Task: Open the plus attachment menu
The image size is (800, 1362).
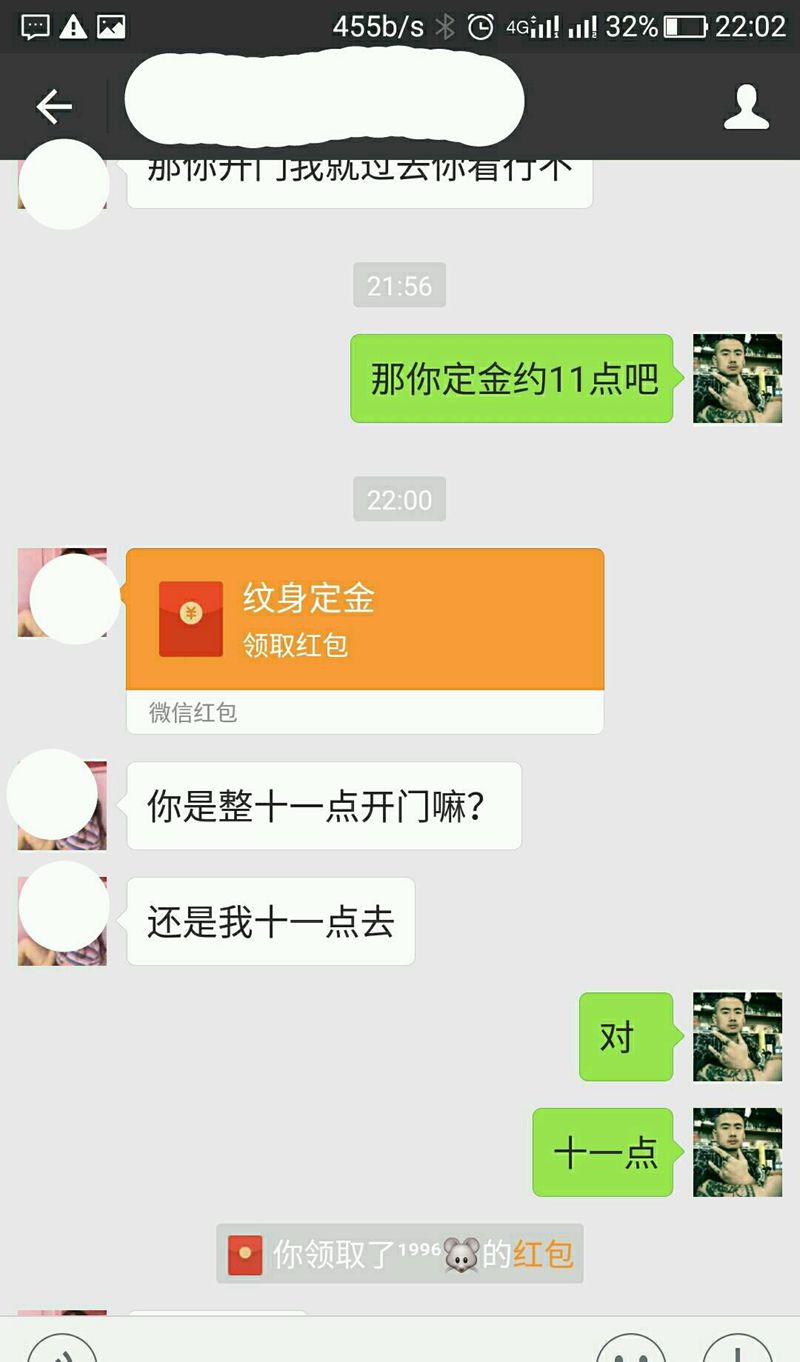Action: click(737, 1348)
